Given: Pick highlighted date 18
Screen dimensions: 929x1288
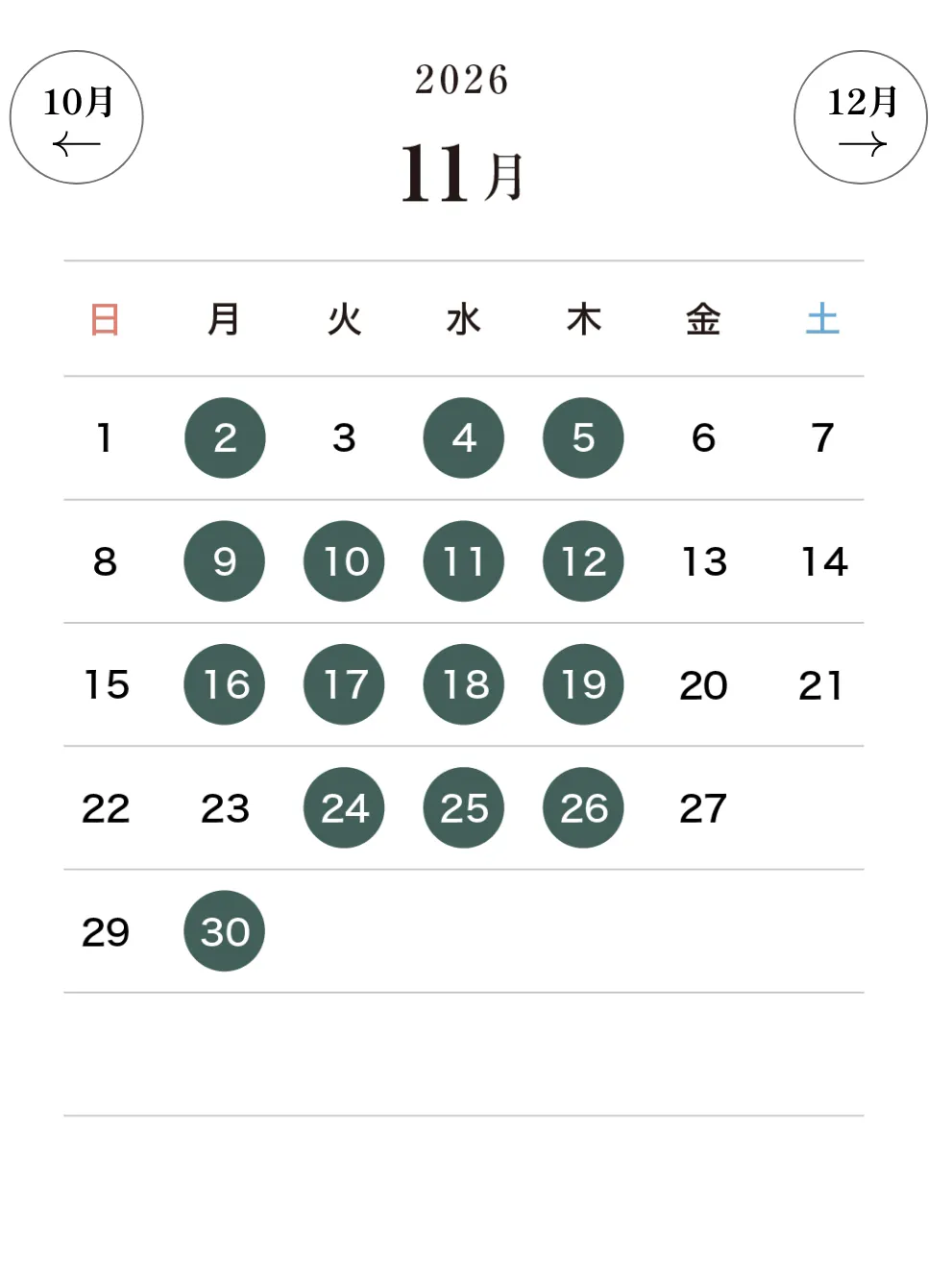Looking at the screenshot, I should [464, 684].
